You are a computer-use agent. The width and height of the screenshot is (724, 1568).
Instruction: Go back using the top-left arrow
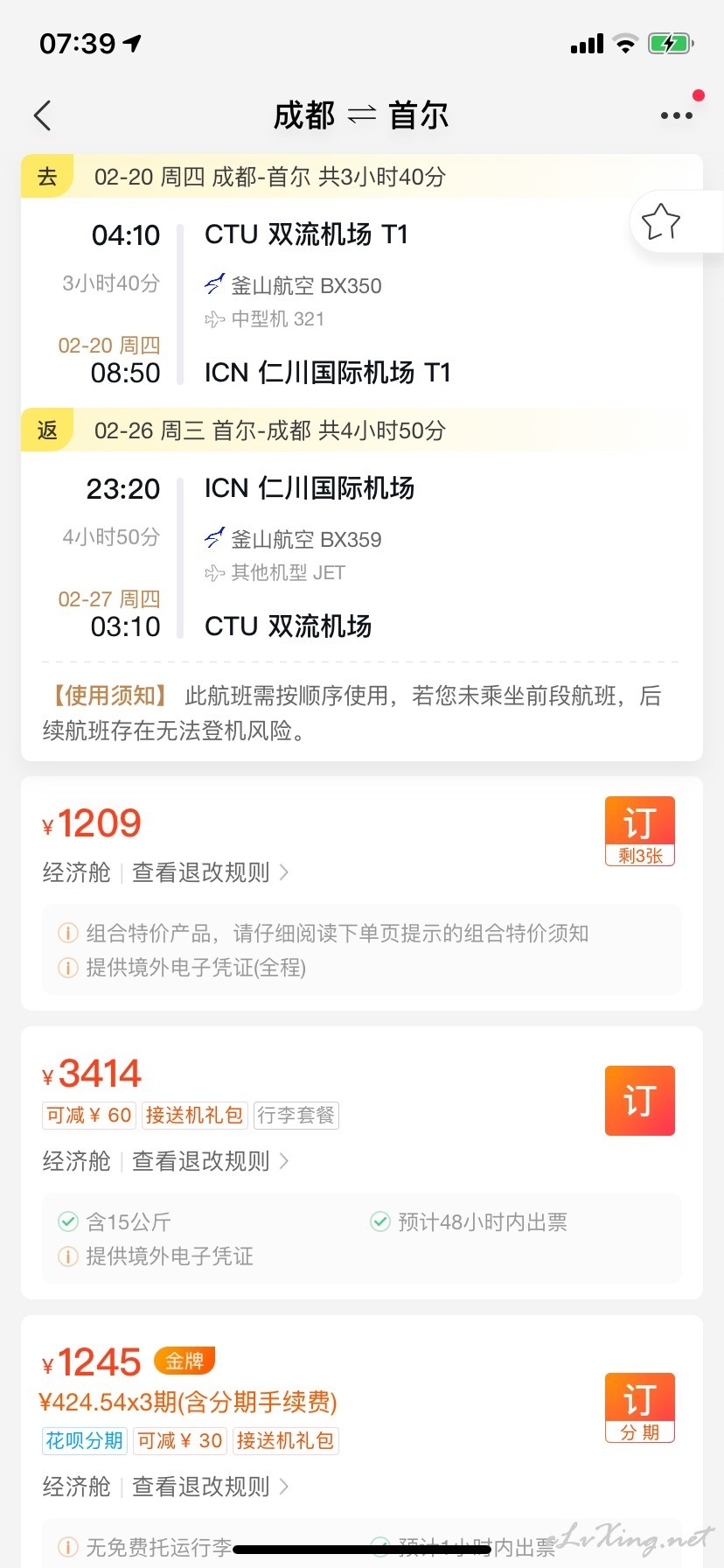(x=42, y=115)
